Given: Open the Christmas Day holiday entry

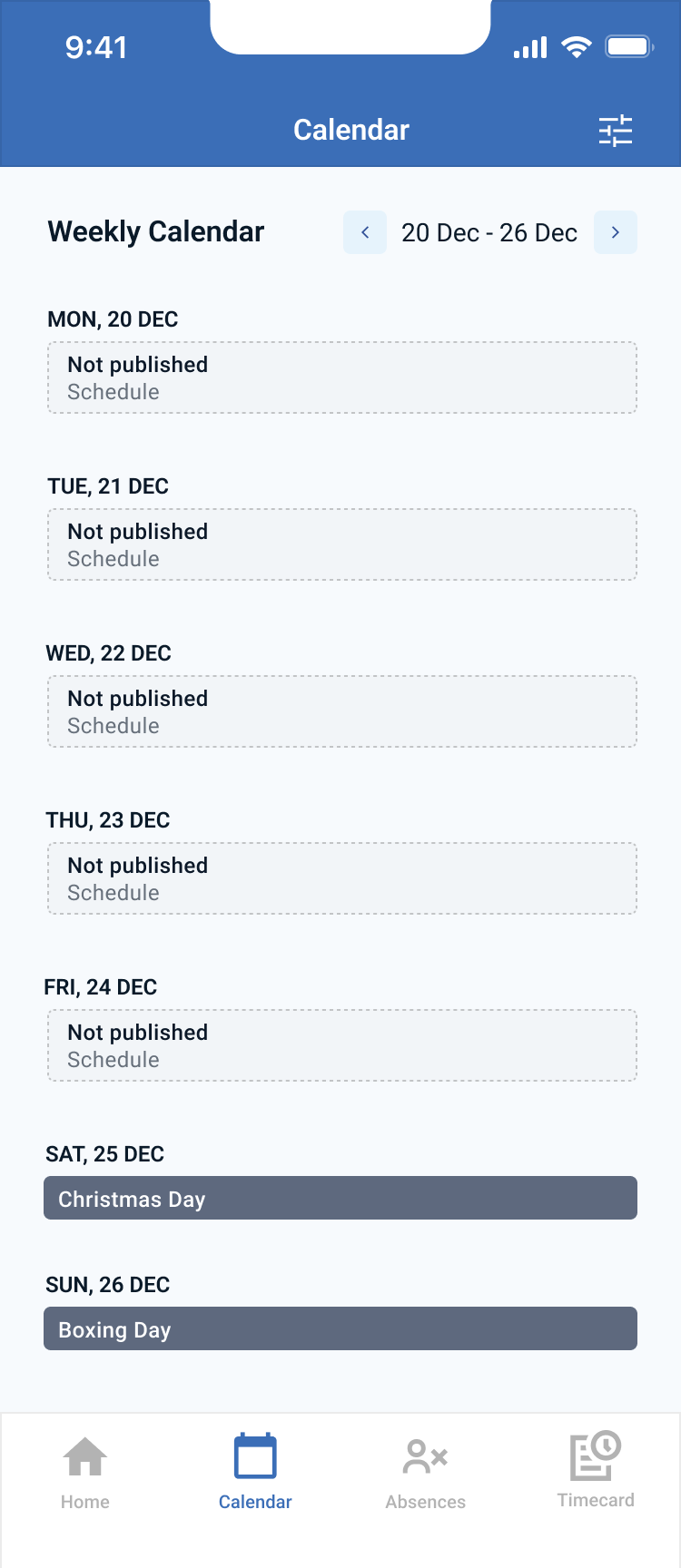Looking at the screenshot, I should [340, 1197].
